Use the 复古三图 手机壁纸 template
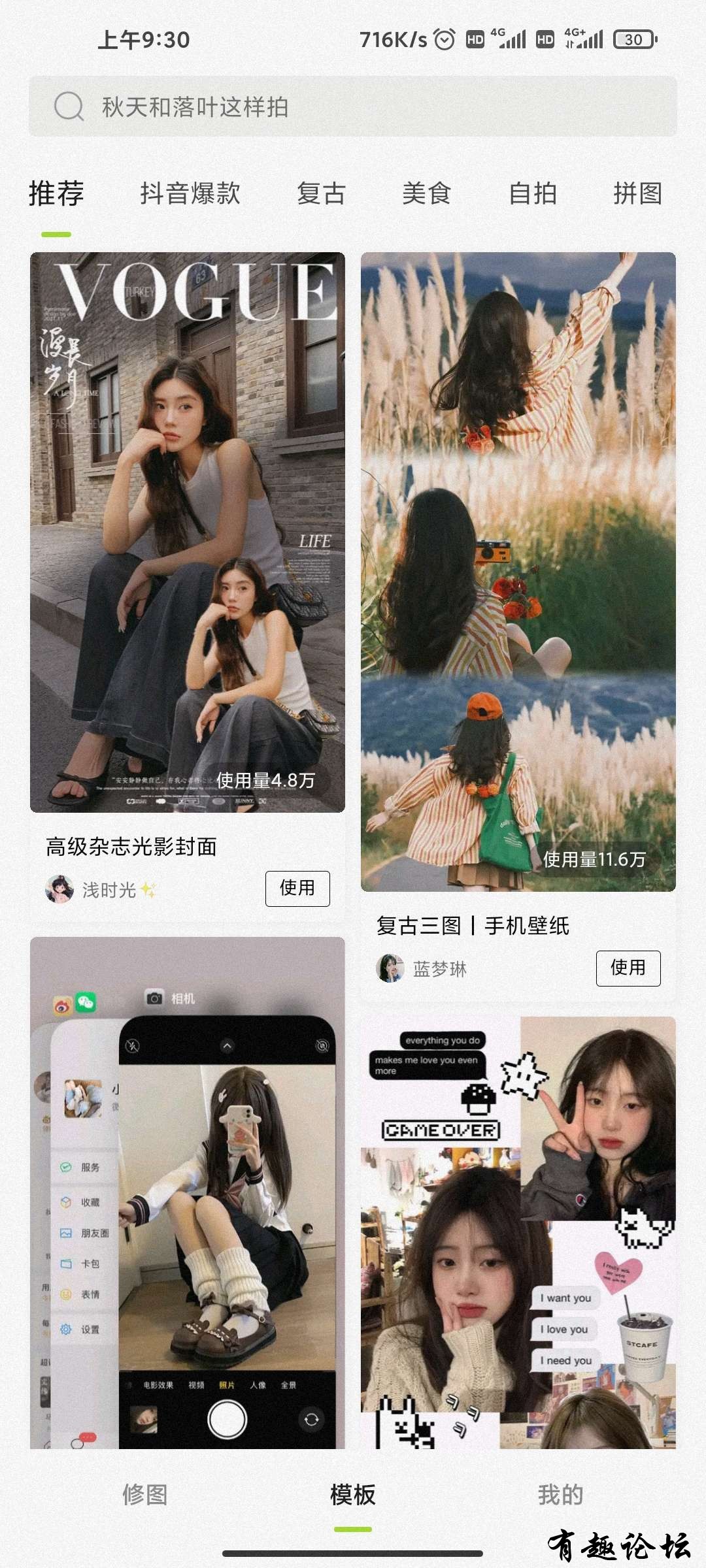 click(628, 968)
